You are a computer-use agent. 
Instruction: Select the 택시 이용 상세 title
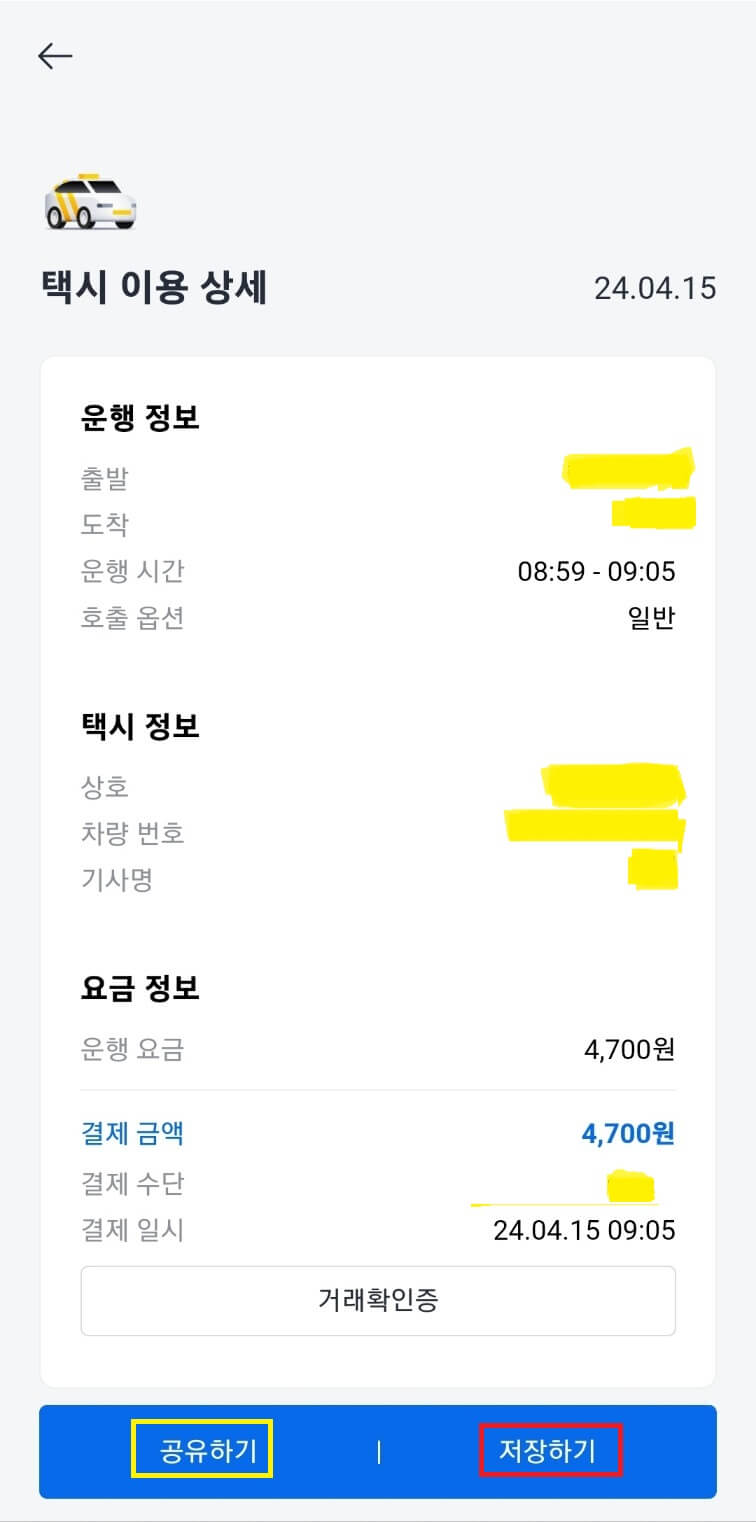click(154, 281)
